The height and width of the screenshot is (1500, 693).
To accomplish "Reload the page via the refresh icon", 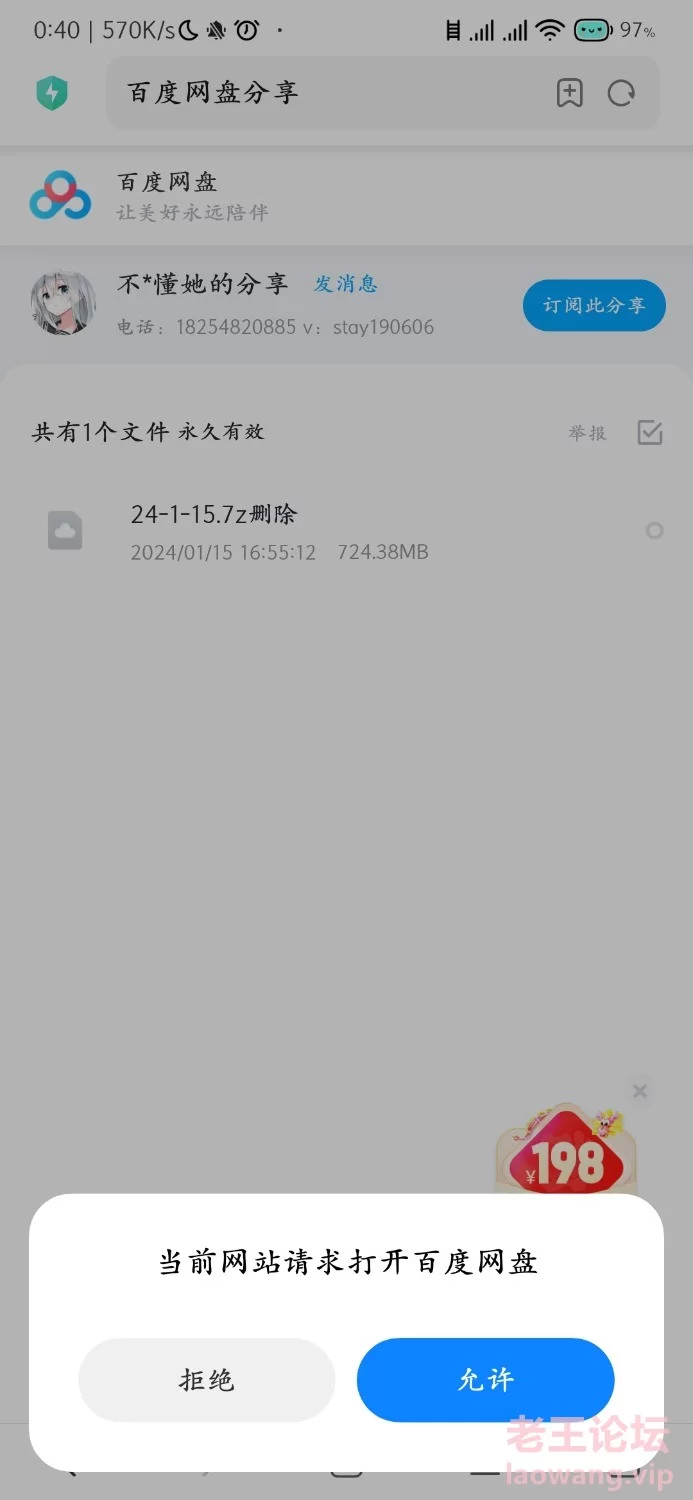I will (x=622, y=94).
